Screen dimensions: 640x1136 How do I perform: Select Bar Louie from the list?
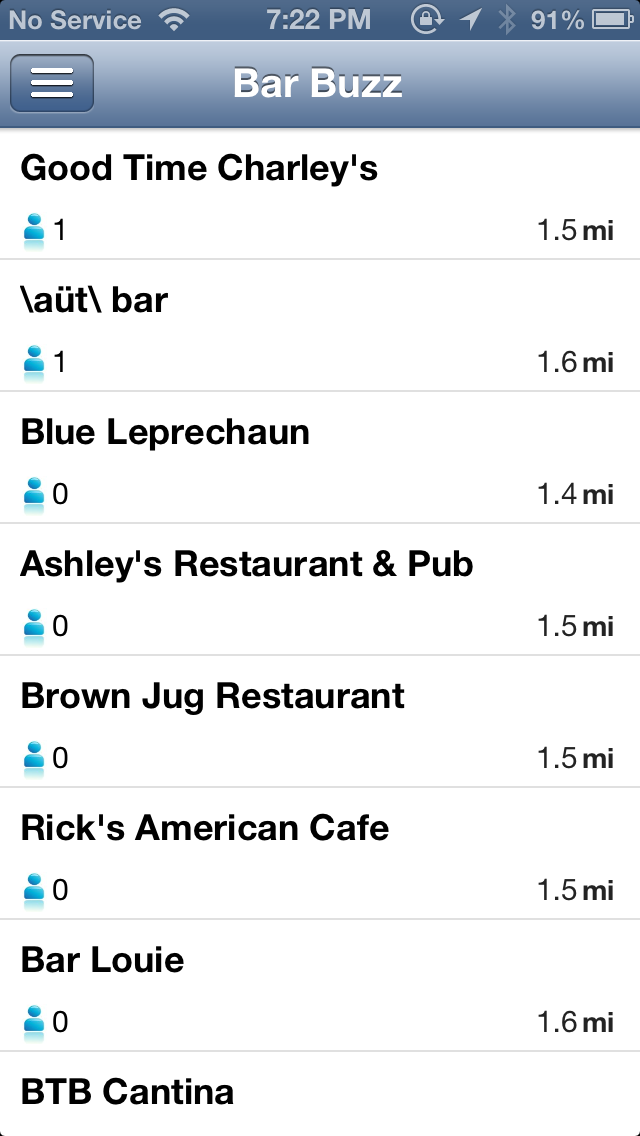[320, 985]
